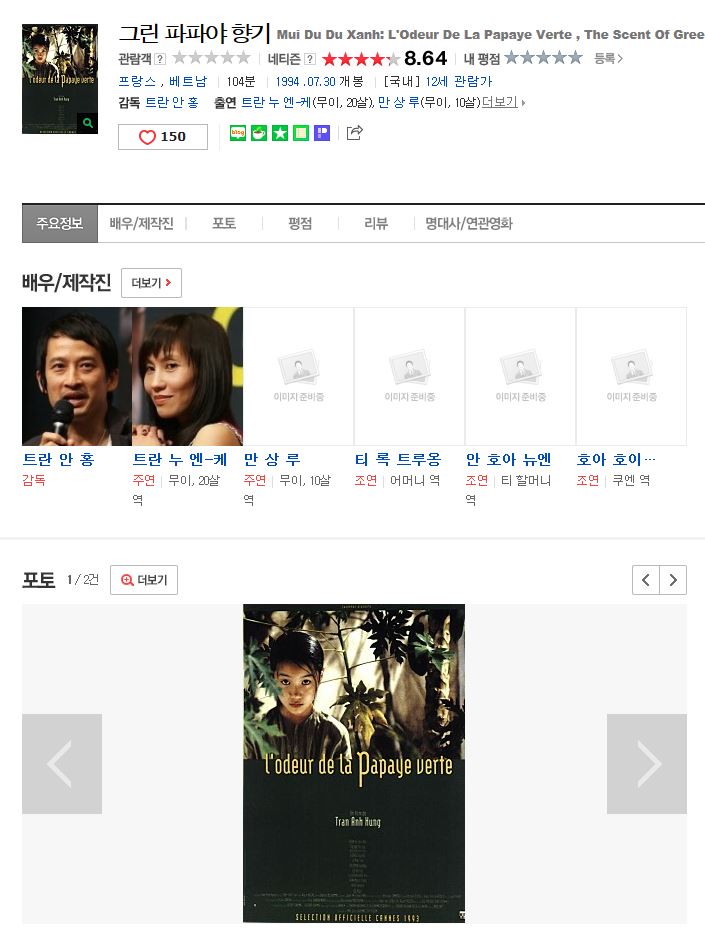Open the 리뷰 tab
This screenshot has width=705, height=936.
[376, 224]
